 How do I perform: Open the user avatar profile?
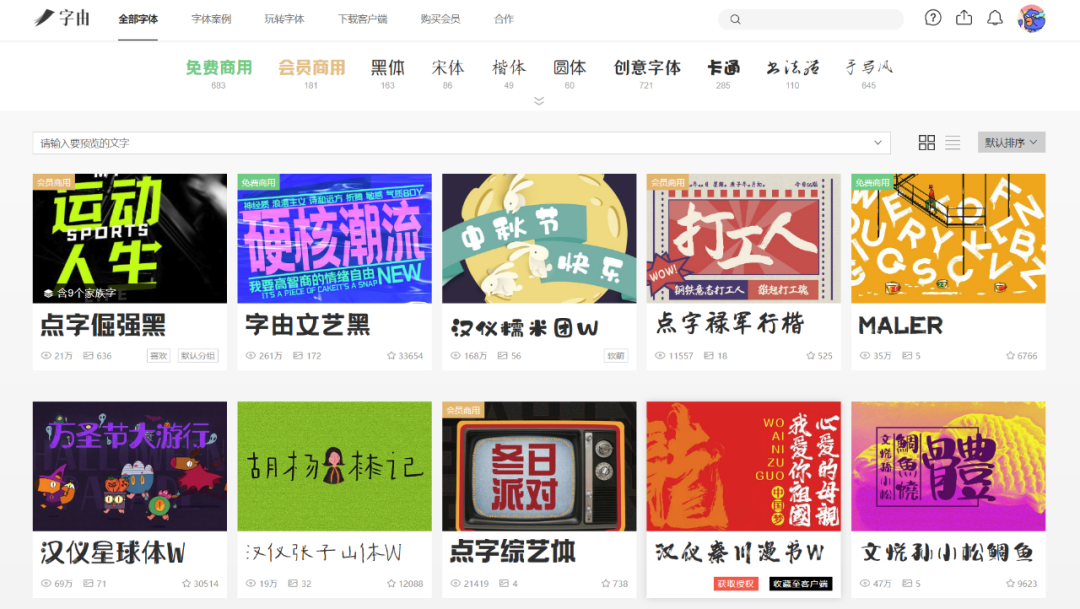pos(1031,18)
